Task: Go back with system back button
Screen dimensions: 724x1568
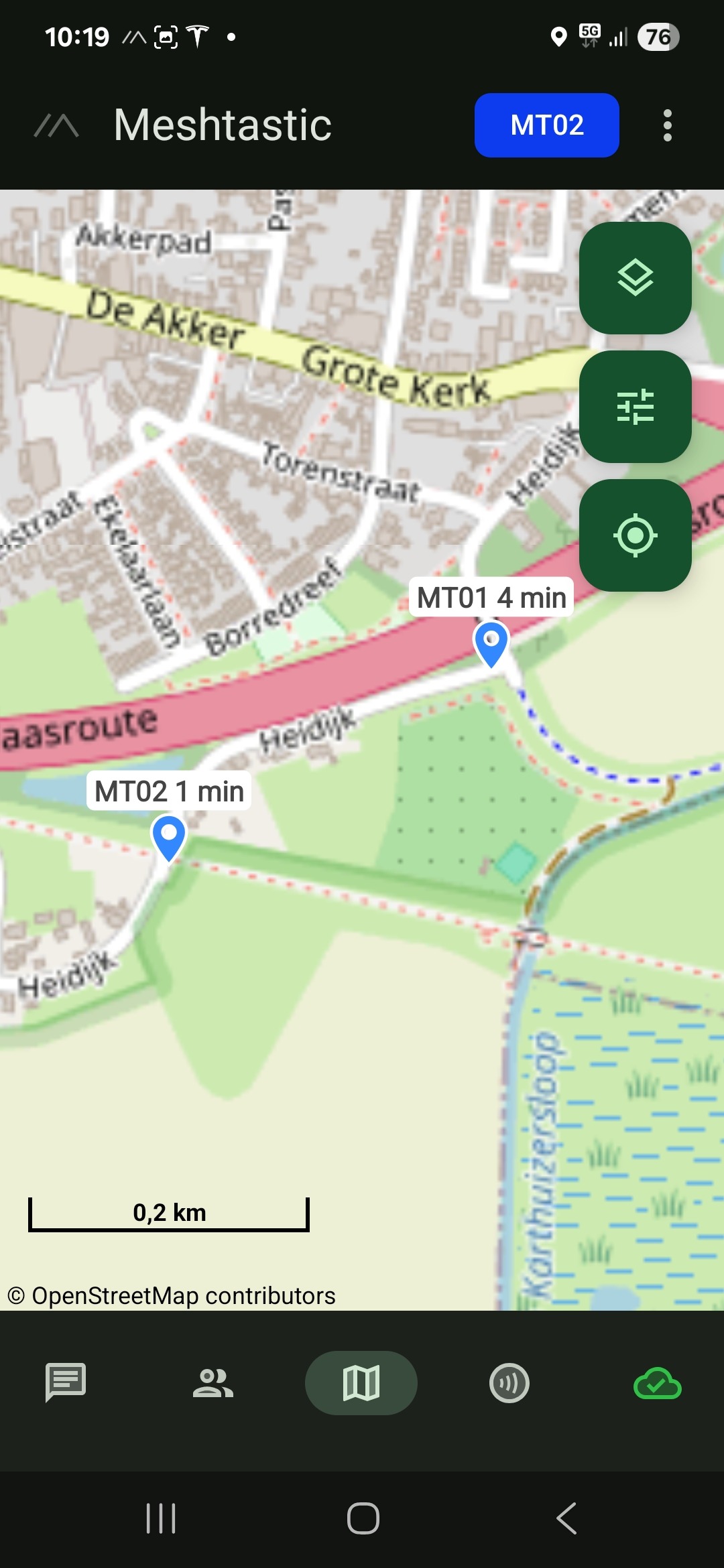Action: [566, 1518]
